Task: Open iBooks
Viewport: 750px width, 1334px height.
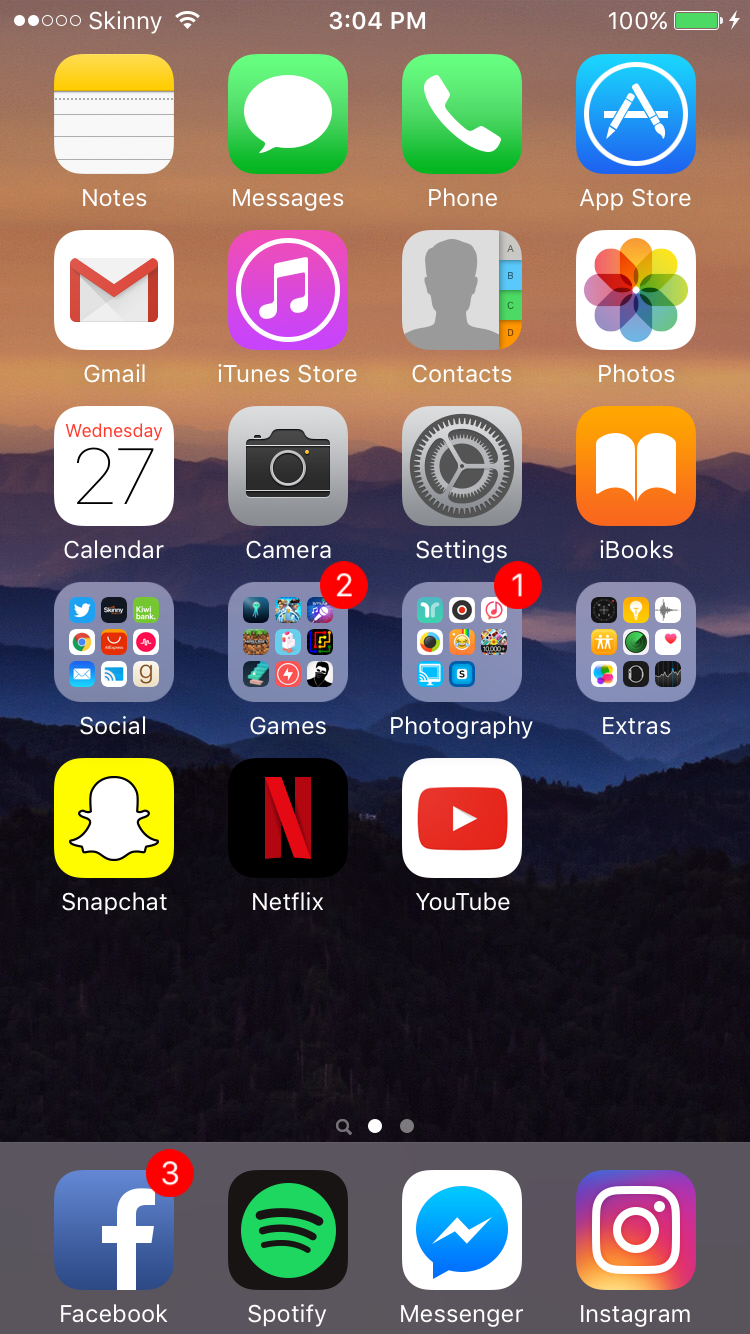Action: click(x=636, y=466)
